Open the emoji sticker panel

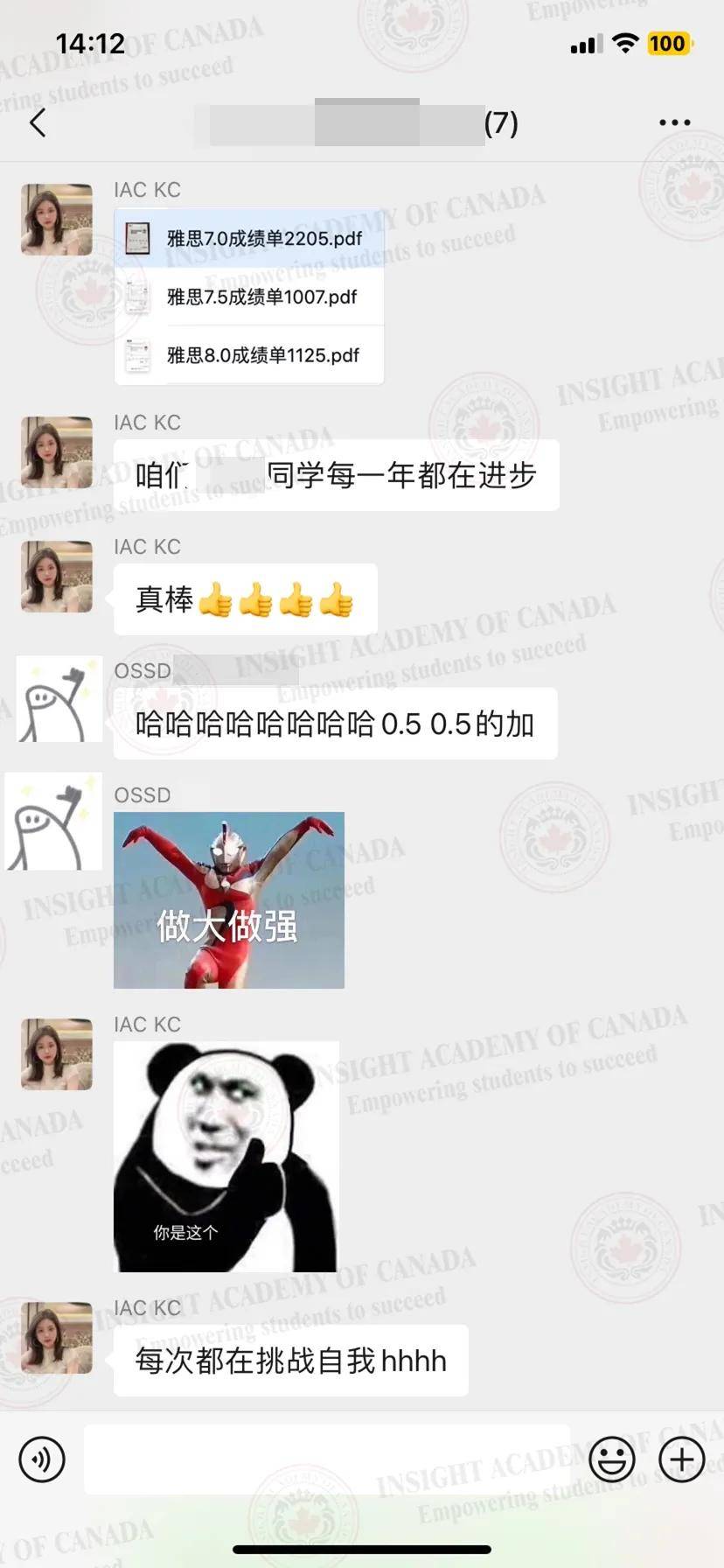click(x=612, y=1459)
